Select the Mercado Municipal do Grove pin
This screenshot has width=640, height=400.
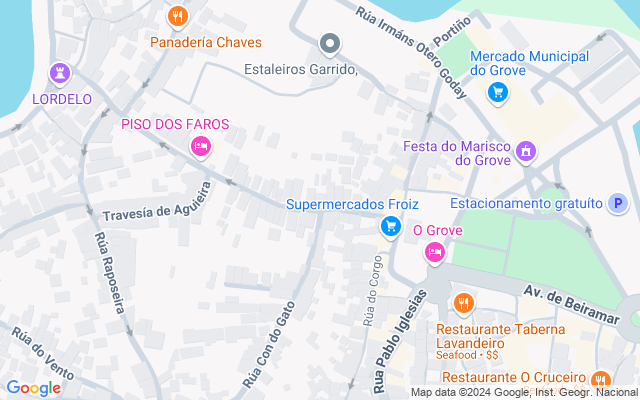click(498, 93)
